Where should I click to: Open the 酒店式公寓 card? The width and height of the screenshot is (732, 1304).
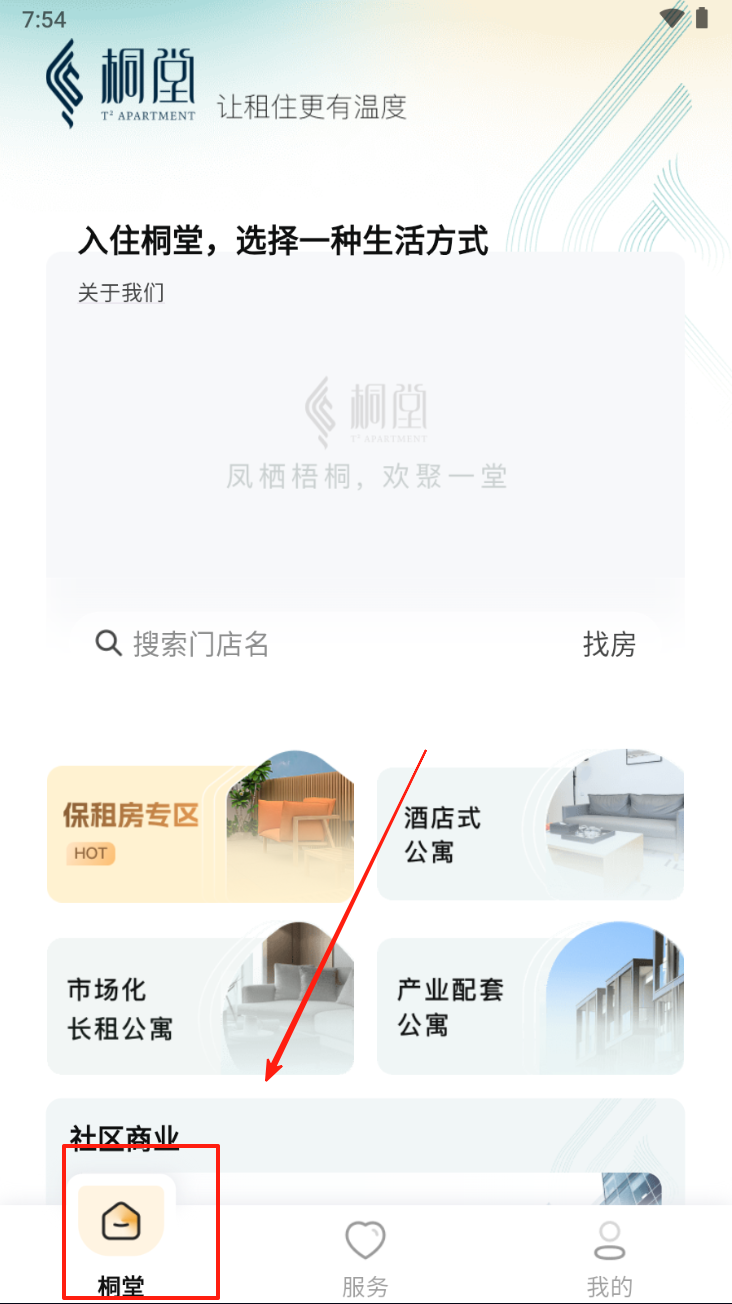530,833
